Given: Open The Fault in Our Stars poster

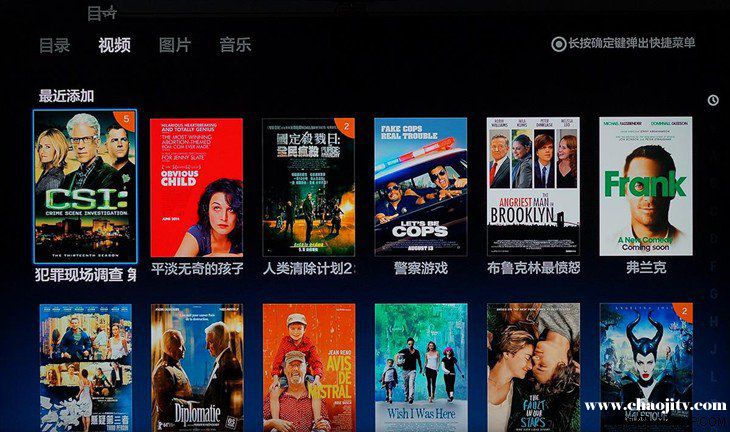Looking at the screenshot, I should [533, 367].
